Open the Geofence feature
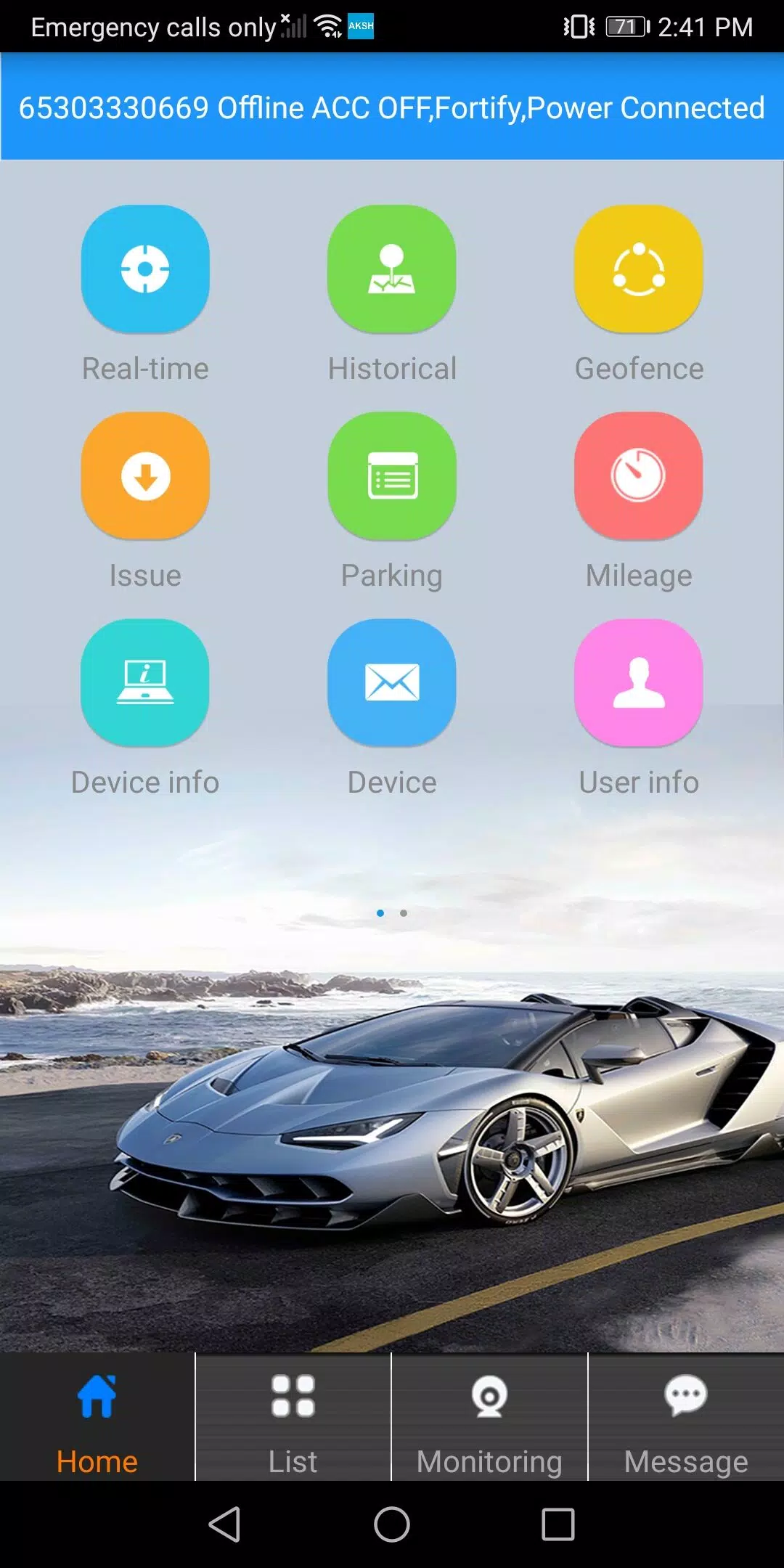This screenshot has width=784, height=1568. (x=639, y=269)
